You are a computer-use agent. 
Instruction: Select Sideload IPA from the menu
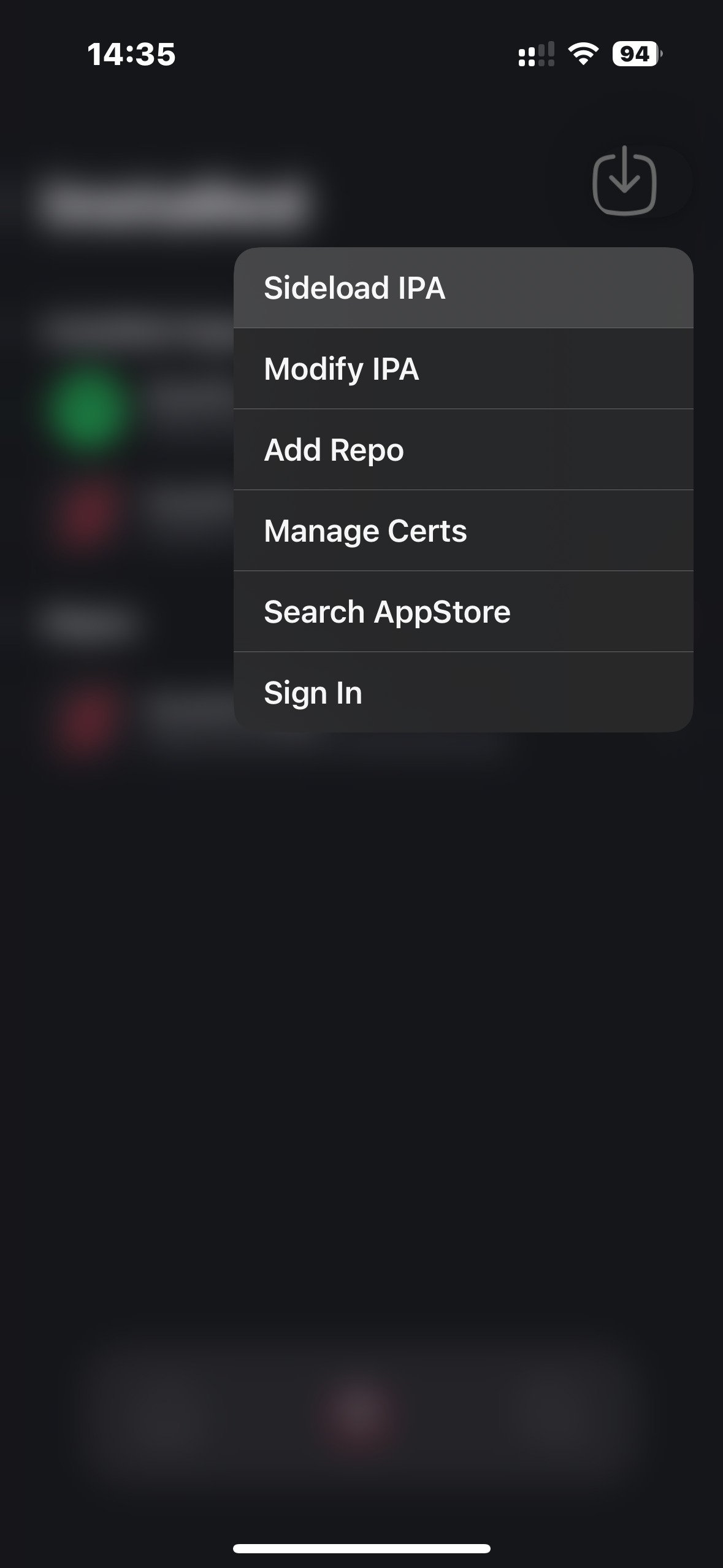pos(463,288)
